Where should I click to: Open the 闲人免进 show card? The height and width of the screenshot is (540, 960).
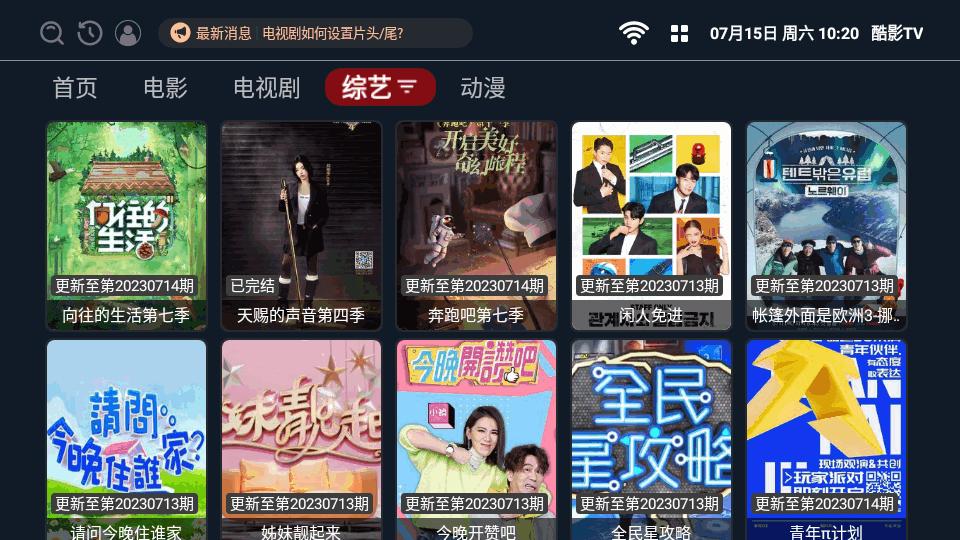(651, 225)
